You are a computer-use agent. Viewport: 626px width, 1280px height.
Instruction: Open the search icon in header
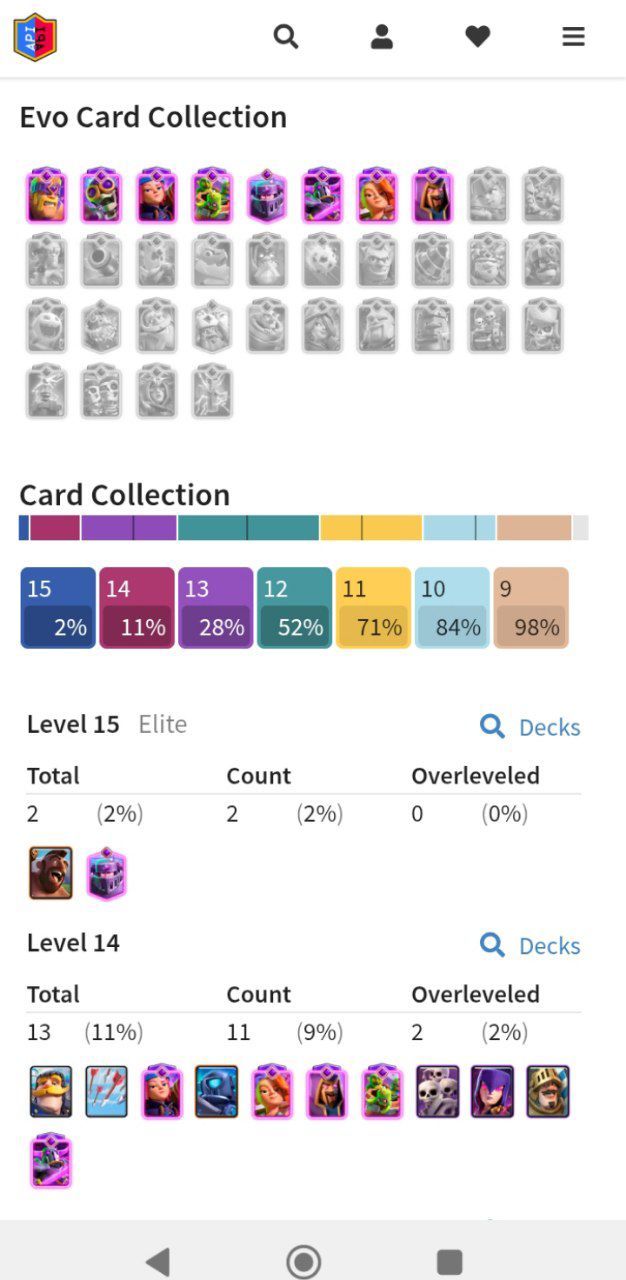click(x=286, y=37)
